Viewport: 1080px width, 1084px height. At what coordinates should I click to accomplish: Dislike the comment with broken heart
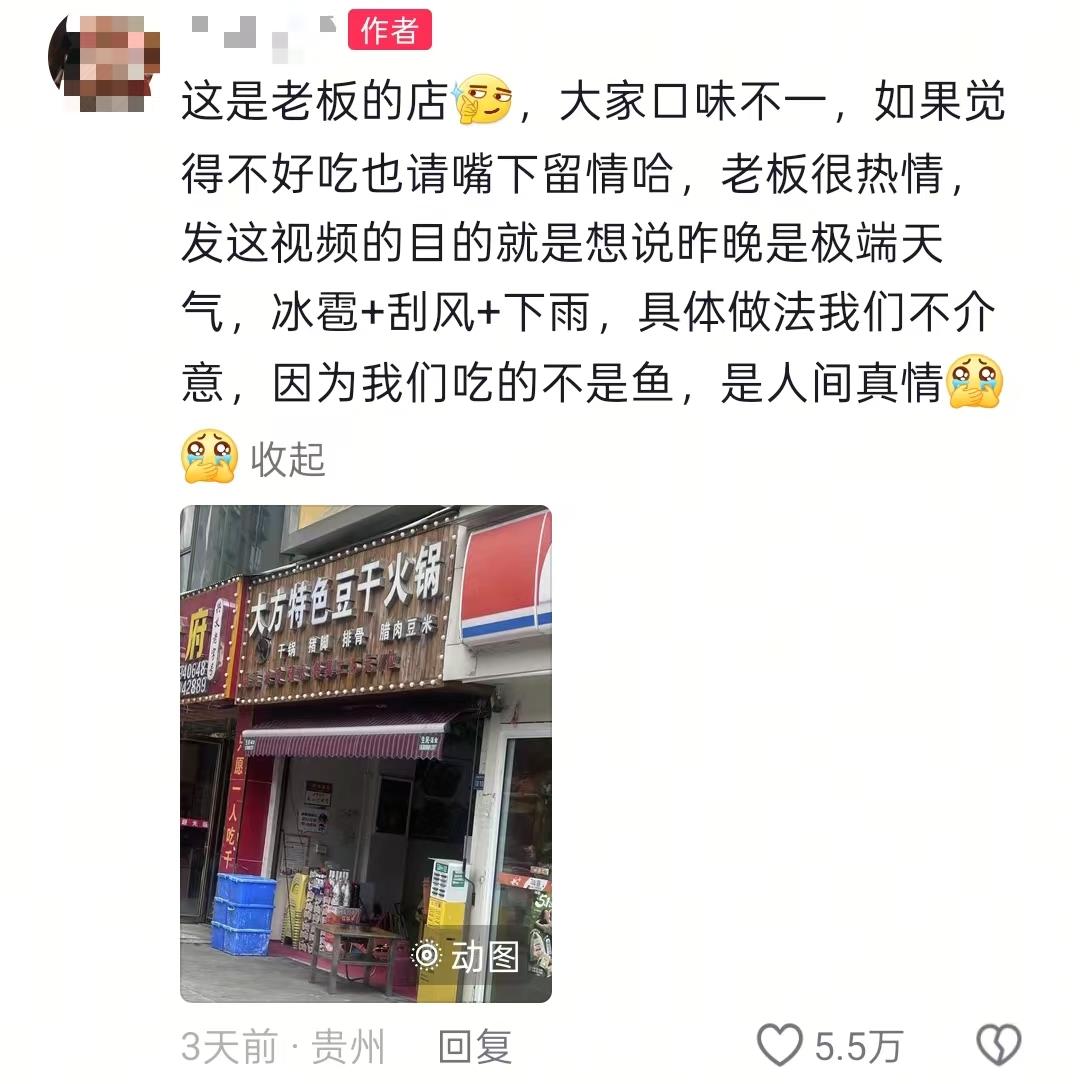coord(998,1046)
